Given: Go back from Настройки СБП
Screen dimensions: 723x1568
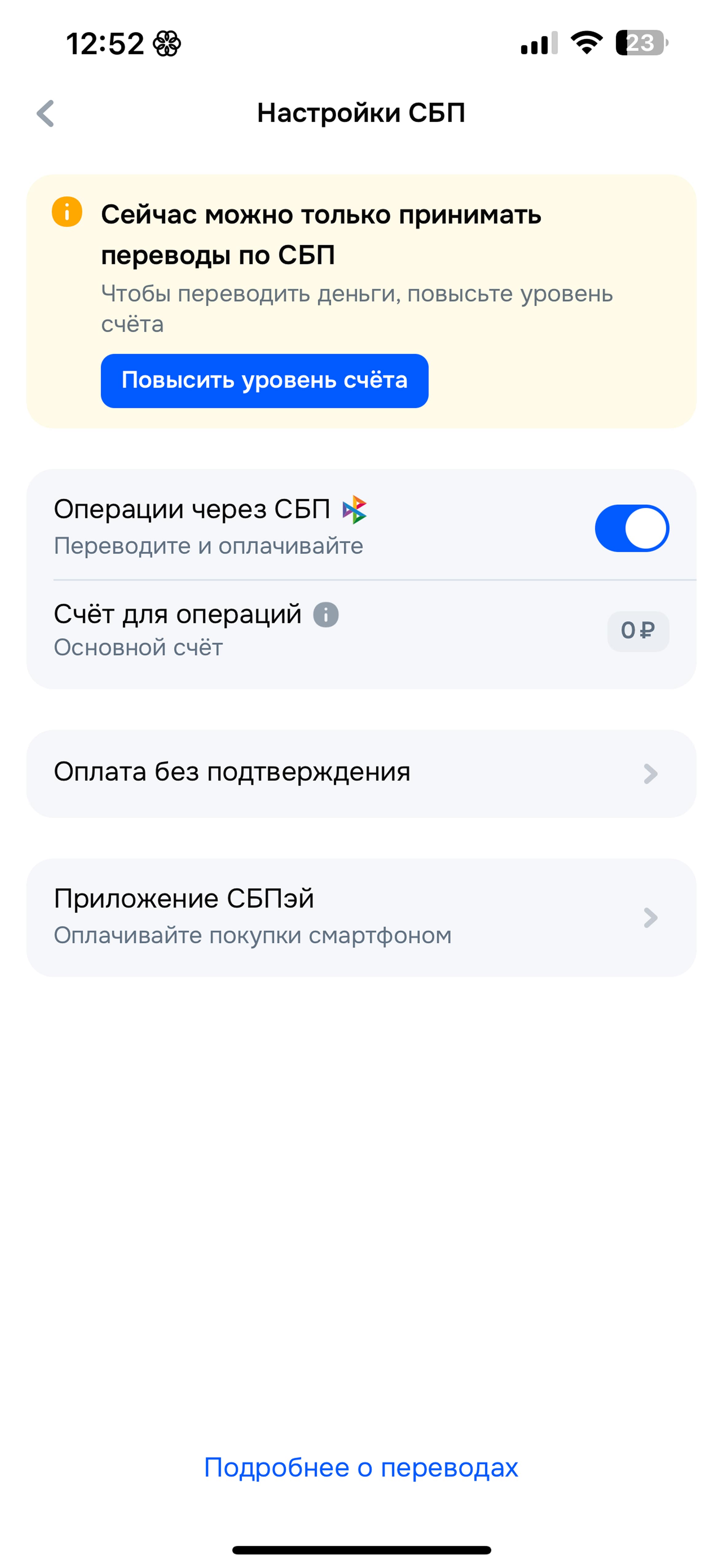Looking at the screenshot, I should pos(45,113).
